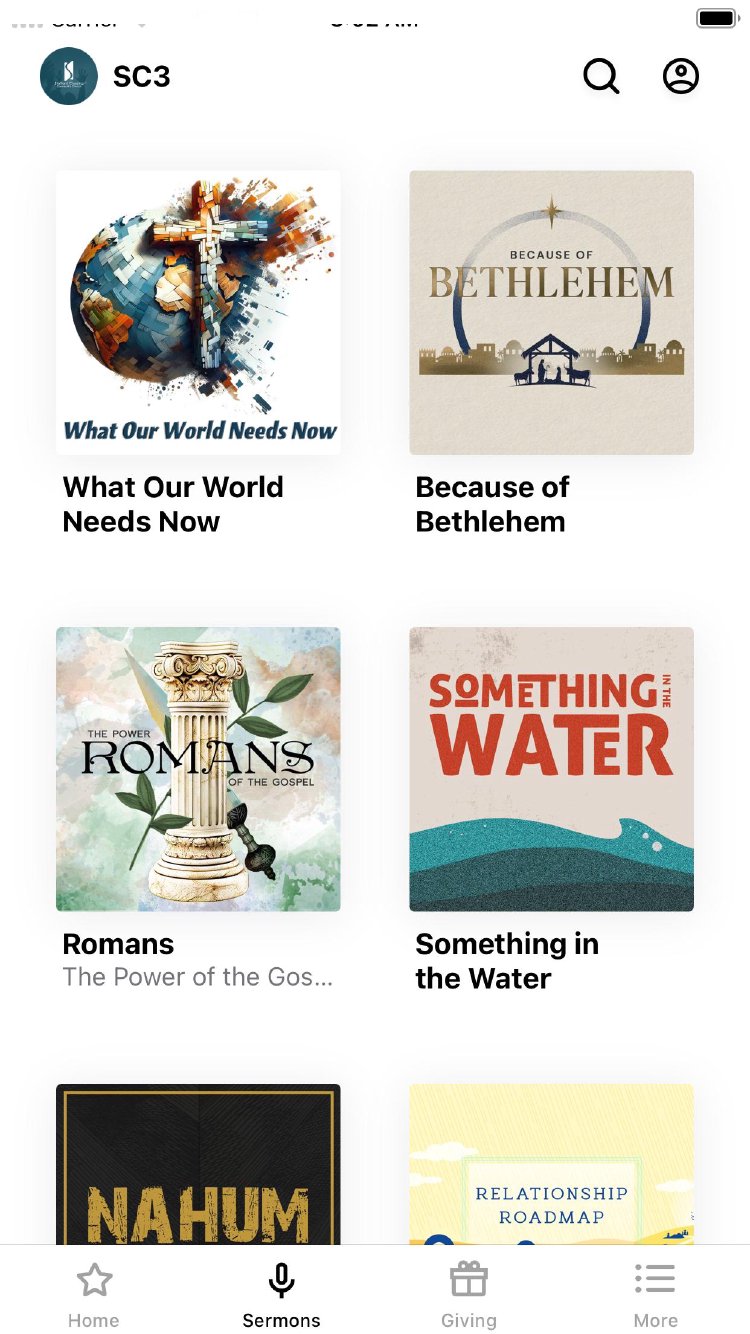Switch to the Home tab
The width and height of the screenshot is (750, 1334).
pos(94,1295)
